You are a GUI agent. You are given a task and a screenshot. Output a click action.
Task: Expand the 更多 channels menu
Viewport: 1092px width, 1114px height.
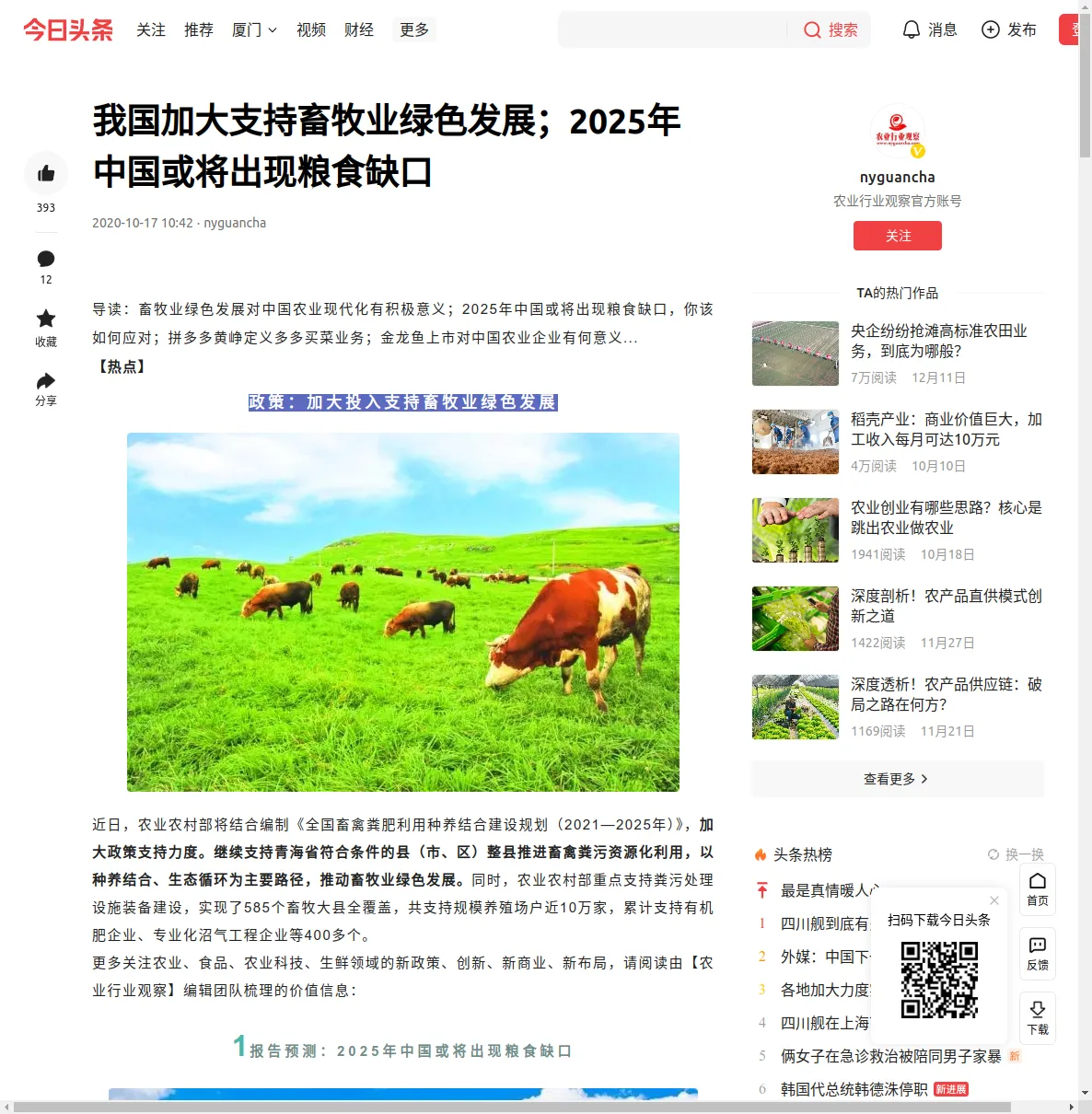coord(414,30)
